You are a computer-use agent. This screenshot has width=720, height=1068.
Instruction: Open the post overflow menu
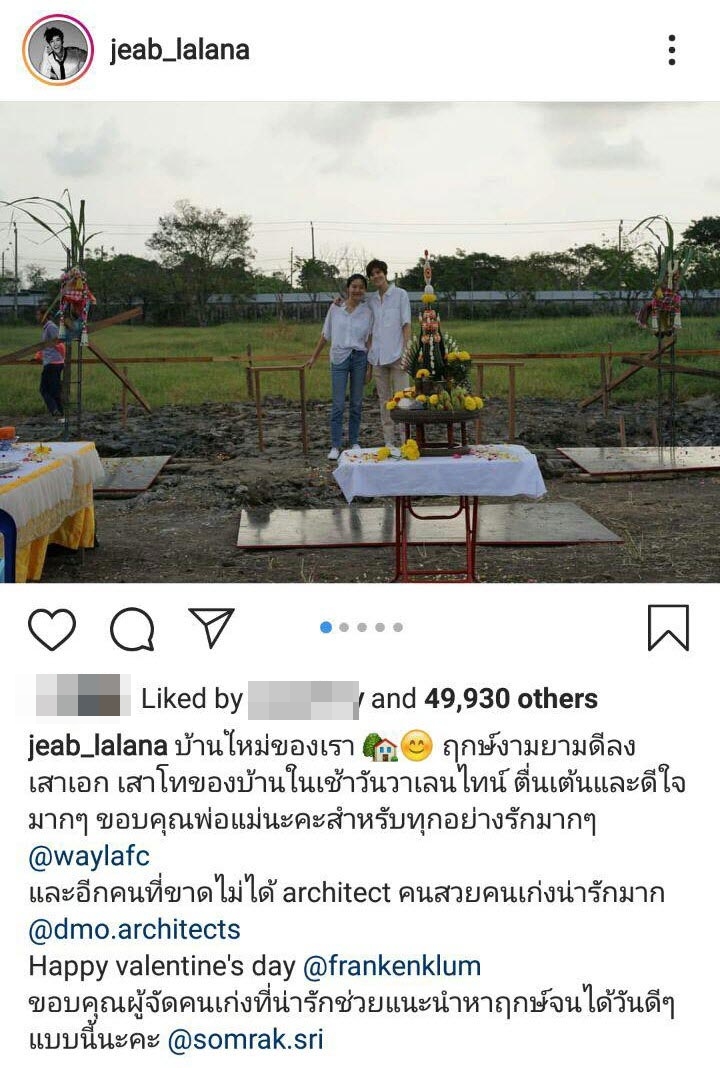671,50
